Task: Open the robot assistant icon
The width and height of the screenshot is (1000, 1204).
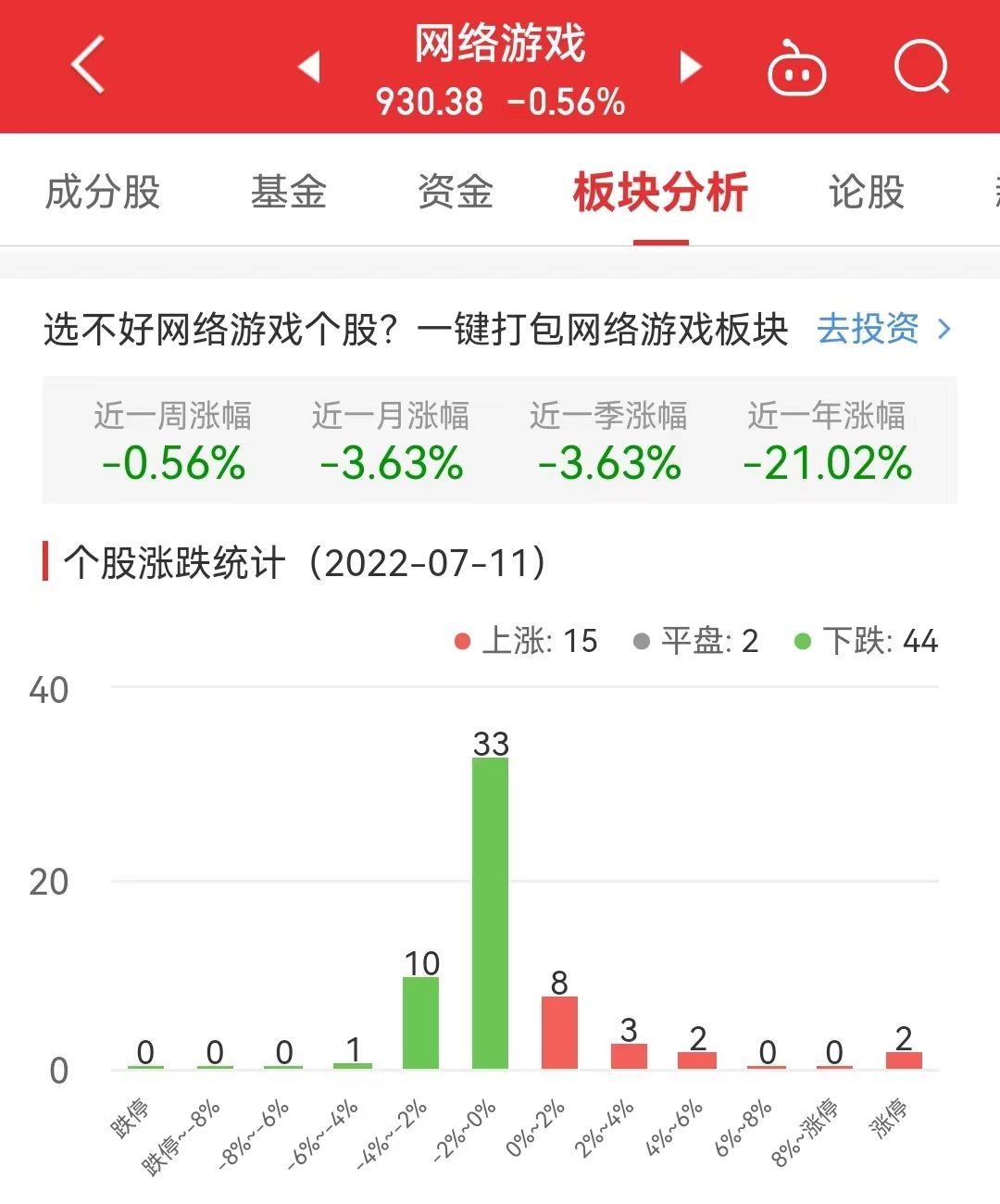Action: pos(797,69)
